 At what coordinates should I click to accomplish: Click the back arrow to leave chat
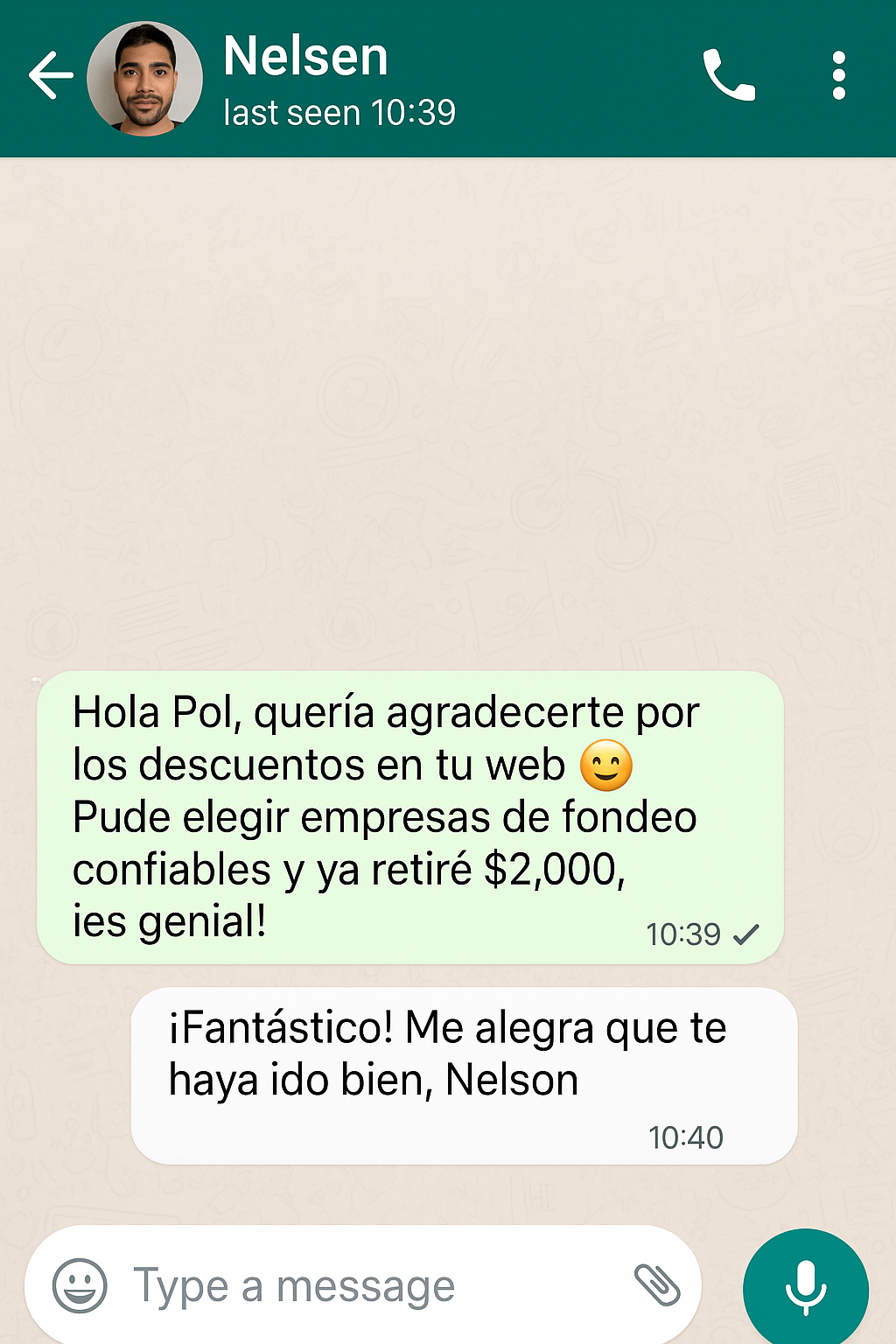pos(50,75)
